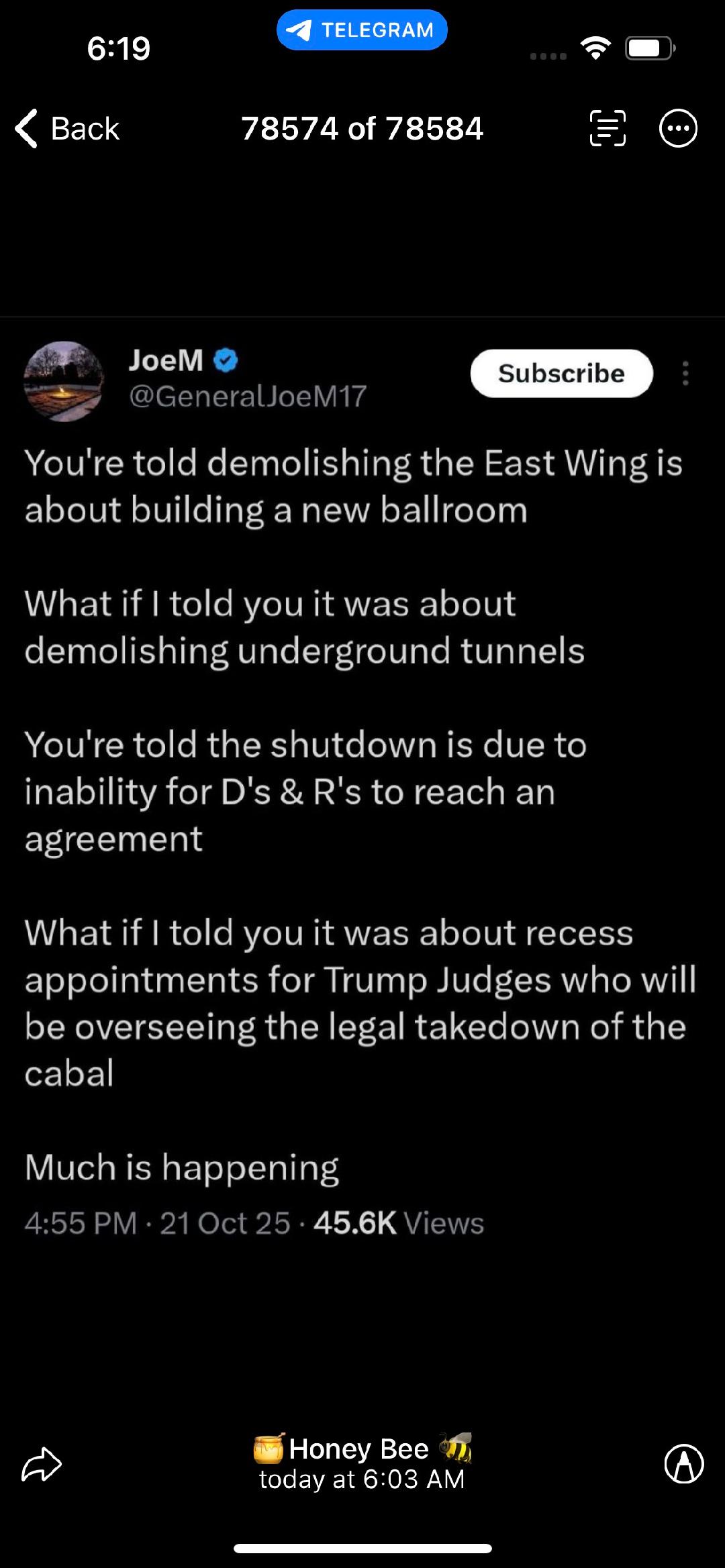Viewport: 725px width, 1568px height.
Task: Open the more options menu
Action: pos(678,128)
